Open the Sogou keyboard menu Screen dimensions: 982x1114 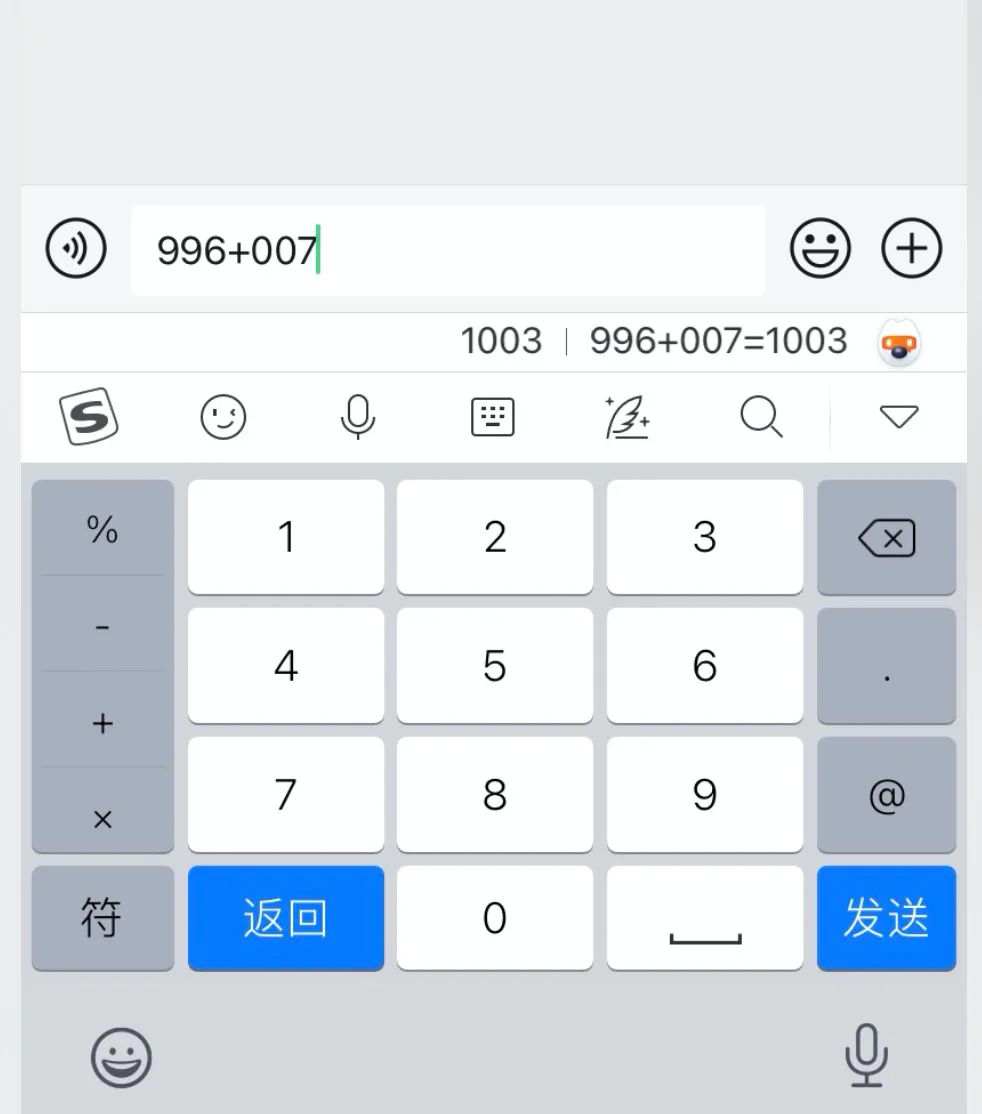[x=89, y=417]
